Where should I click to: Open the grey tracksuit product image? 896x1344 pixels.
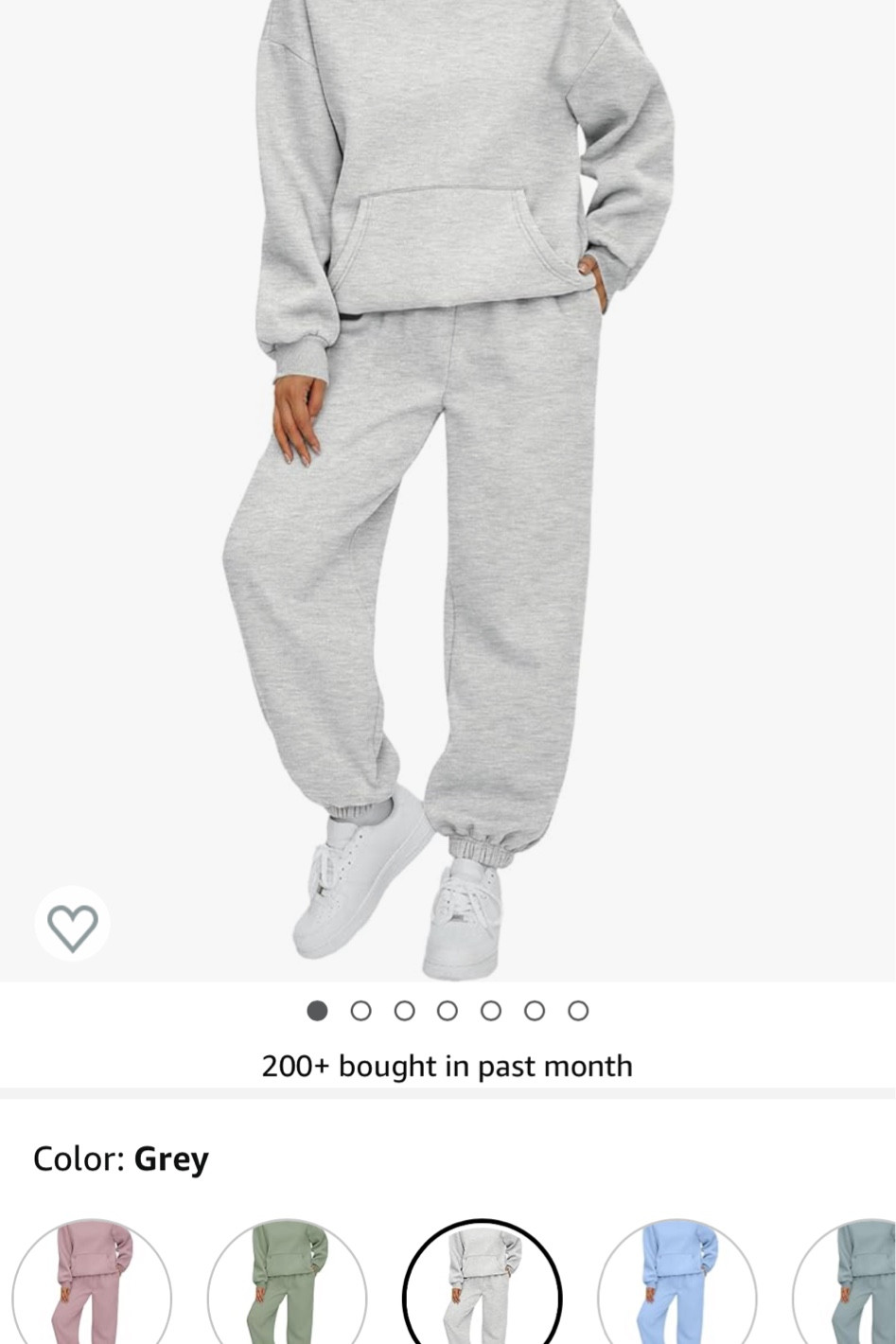point(448,473)
